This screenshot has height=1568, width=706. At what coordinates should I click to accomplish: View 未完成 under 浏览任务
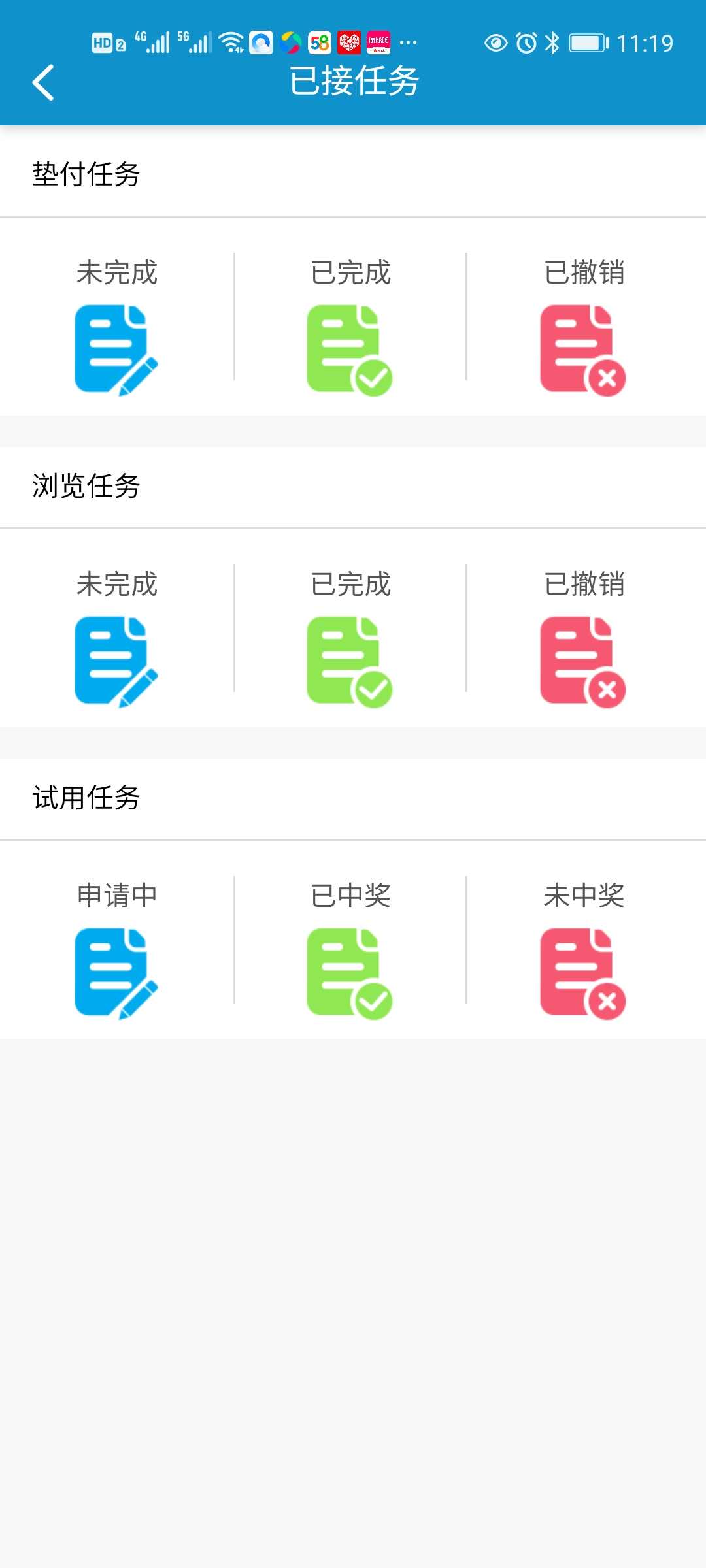pos(116,661)
